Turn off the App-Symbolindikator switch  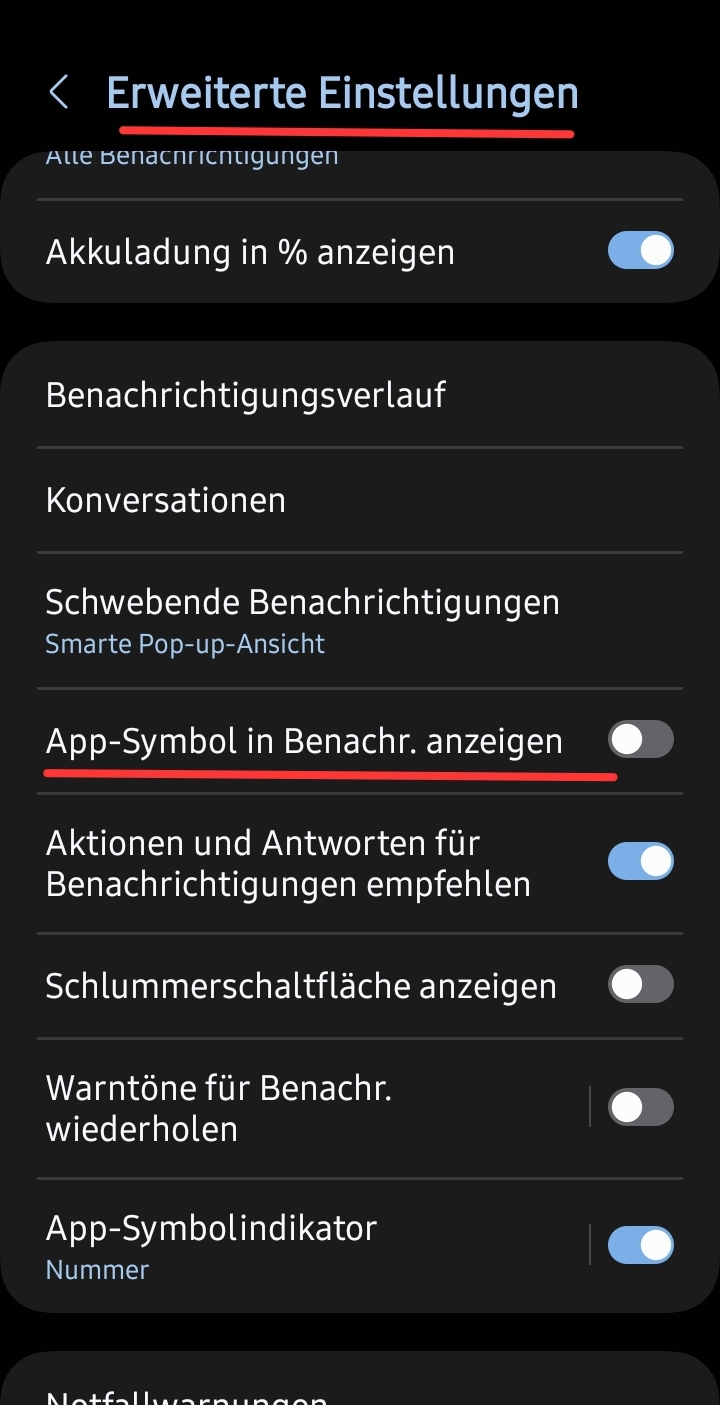tap(640, 1245)
